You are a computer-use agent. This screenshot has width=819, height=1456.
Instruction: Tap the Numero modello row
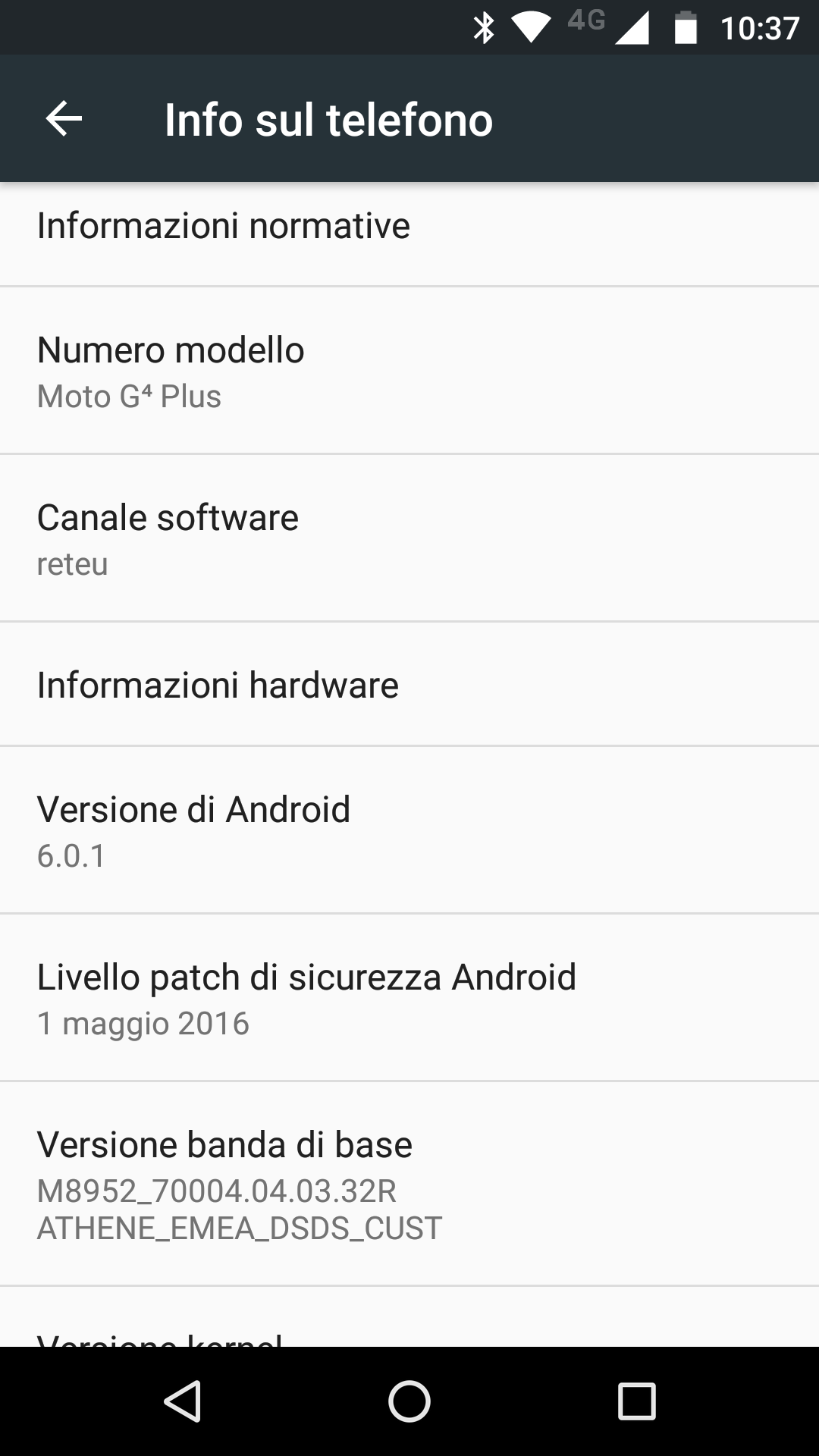(x=409, y=371)
